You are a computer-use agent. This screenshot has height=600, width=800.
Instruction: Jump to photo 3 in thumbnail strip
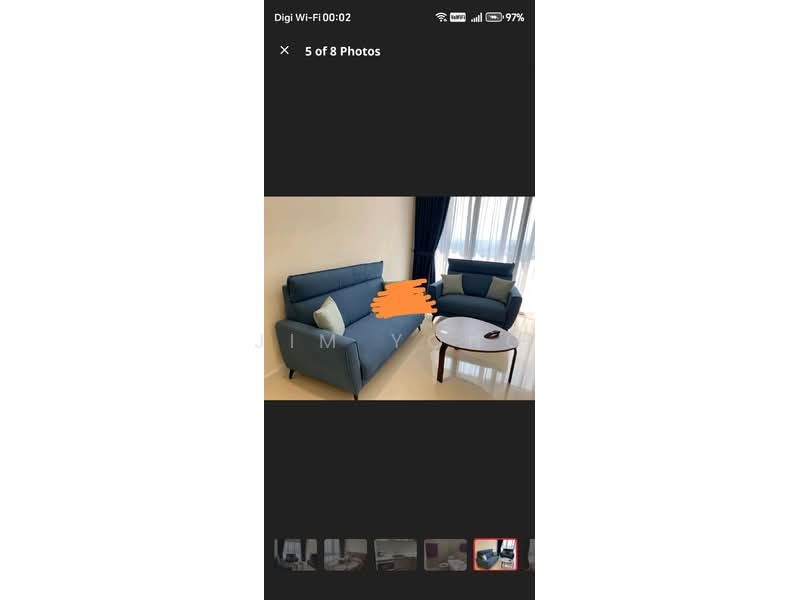click(x=395, y=554)
